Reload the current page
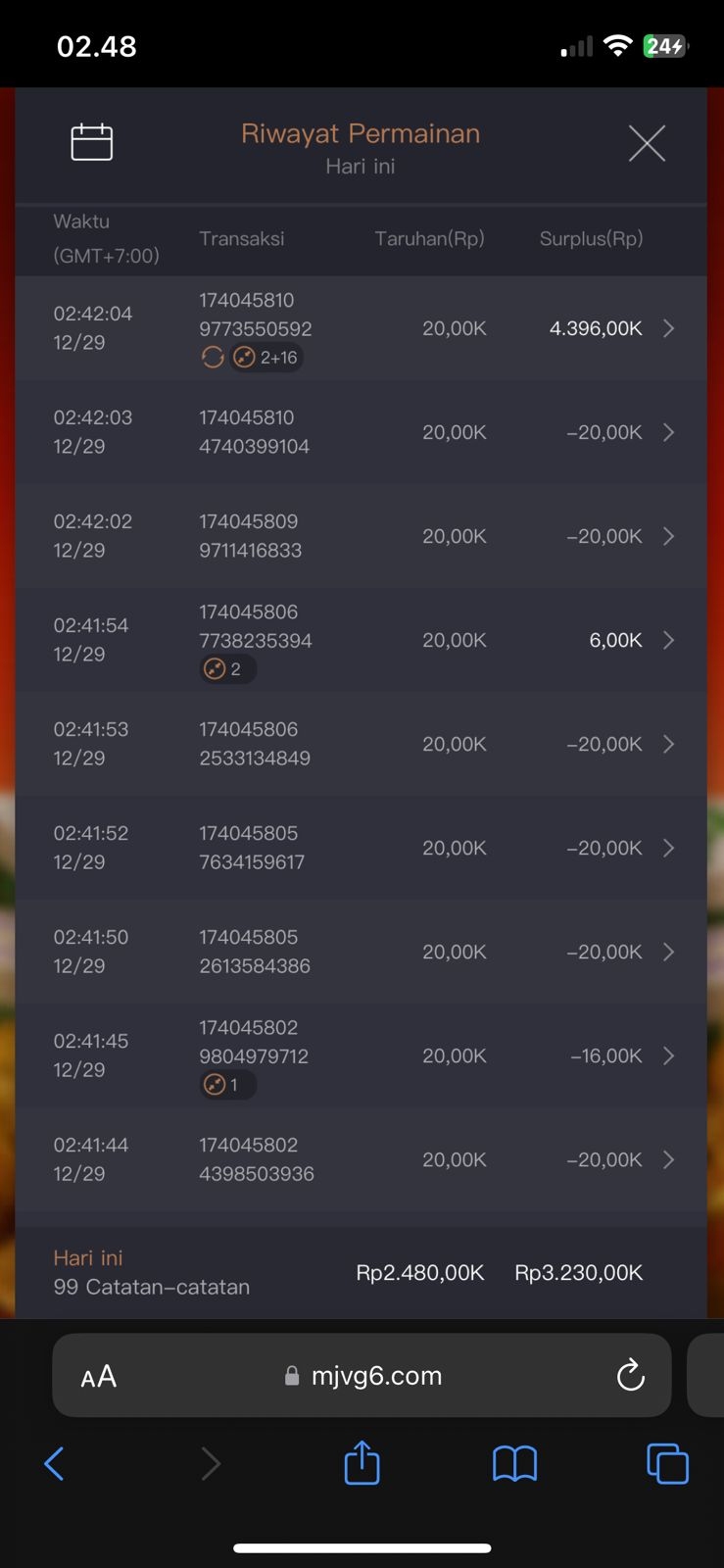724x1568 pixels. (631, 1376)
